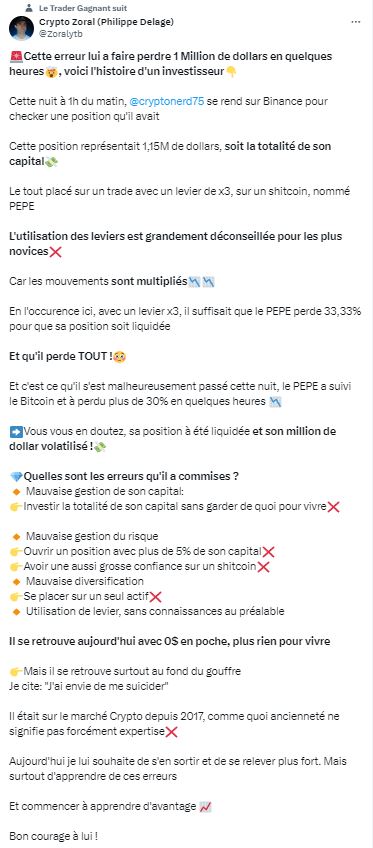
Task: Tap the 'Le Trader Gagnant suit' label
Action: (x=84, y=9)
